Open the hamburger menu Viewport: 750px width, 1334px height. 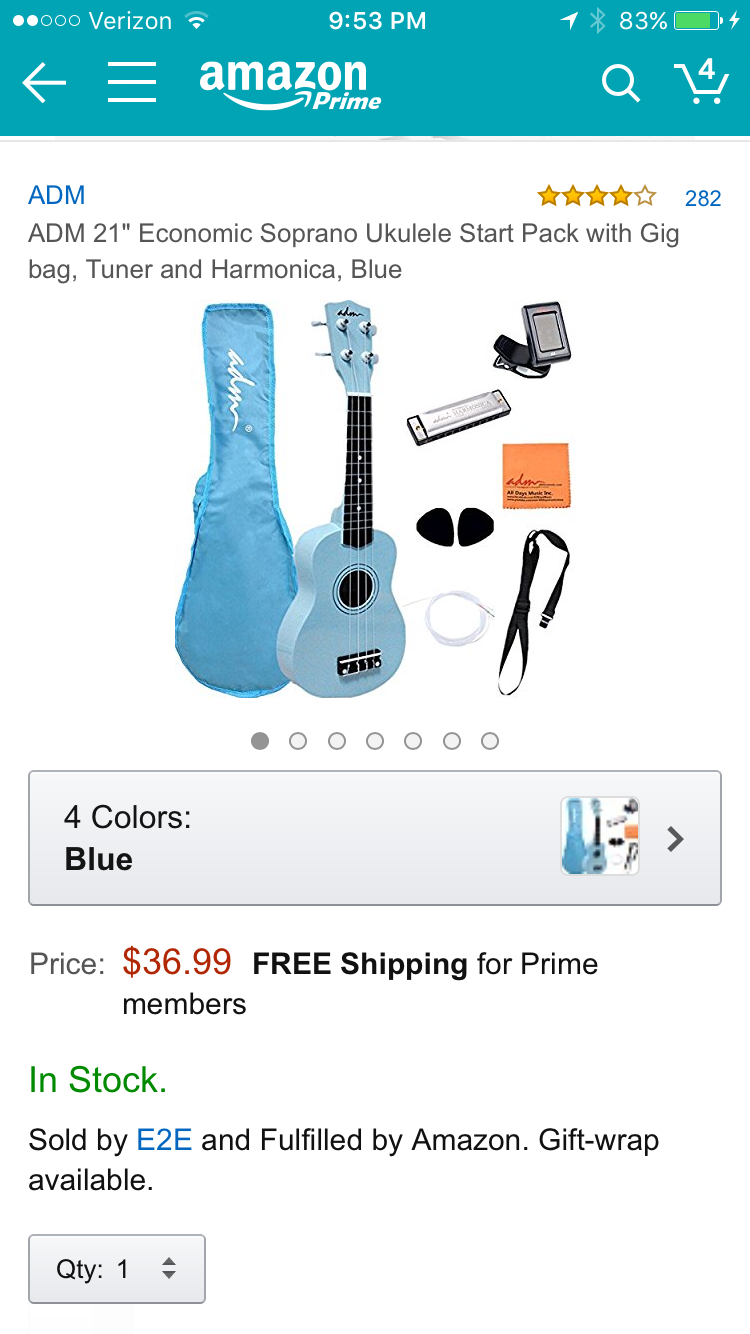point(132,83)
